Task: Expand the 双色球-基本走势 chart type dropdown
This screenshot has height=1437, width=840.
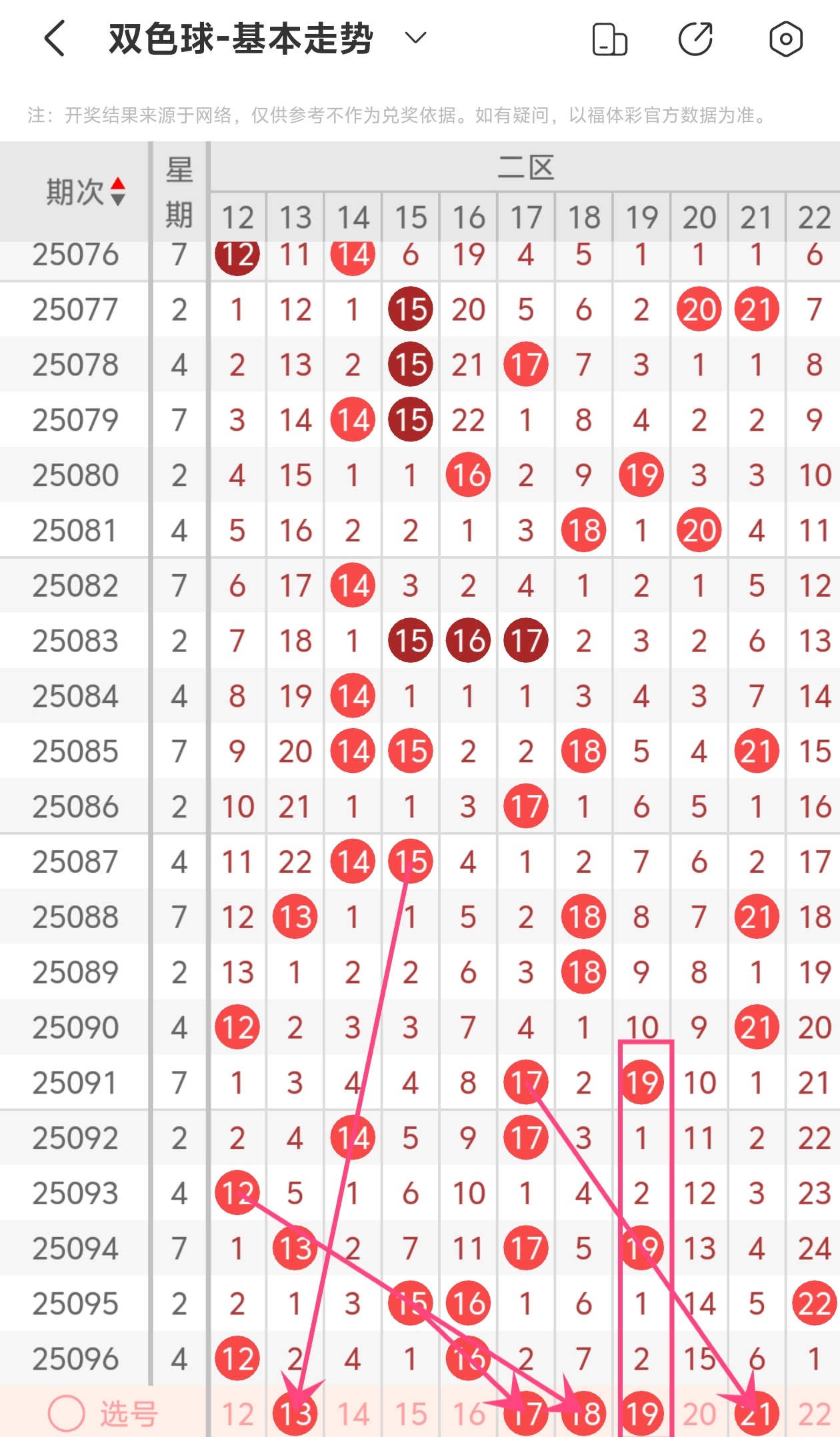Action: [415, 38]
